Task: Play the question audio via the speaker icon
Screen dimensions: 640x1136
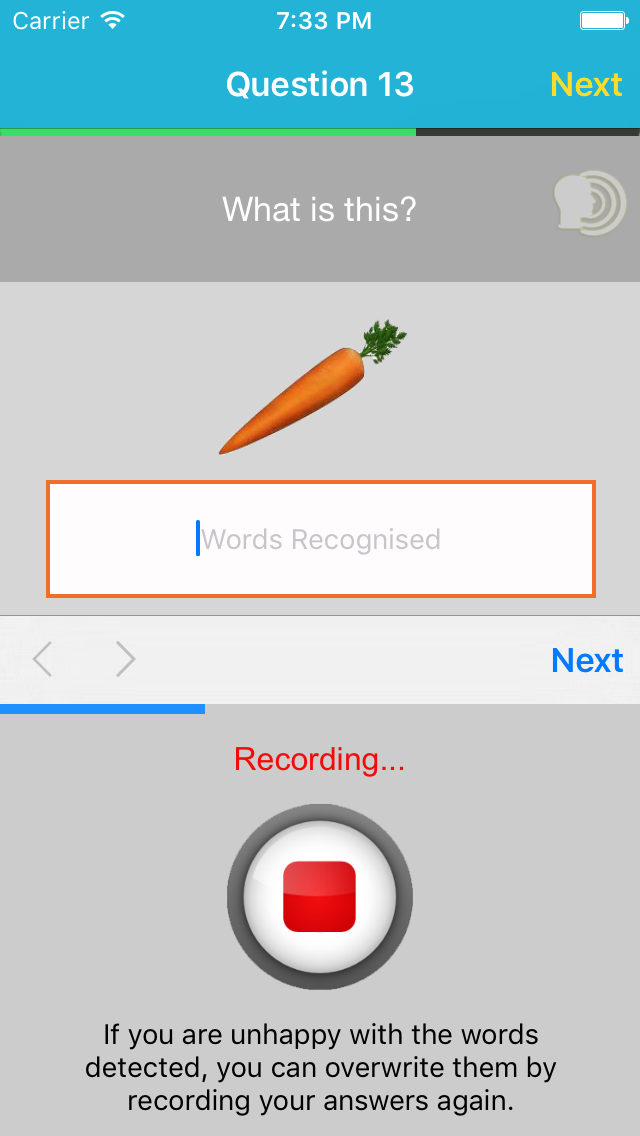Action: point(589,203)
